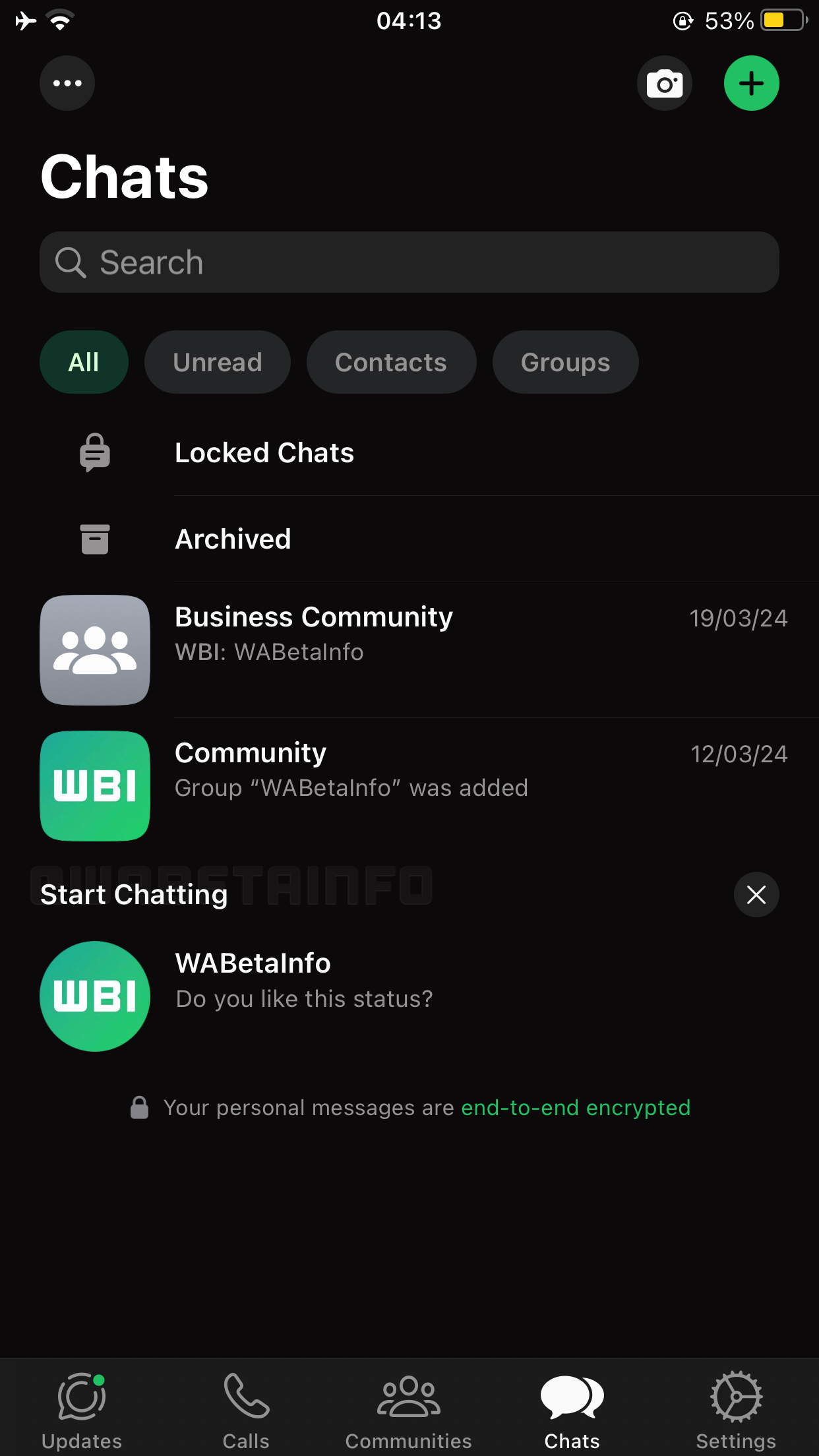Show only Groups chats
Image resolution: width=819 pixels, height=1456 pixels.
click(x=565, y=362)
